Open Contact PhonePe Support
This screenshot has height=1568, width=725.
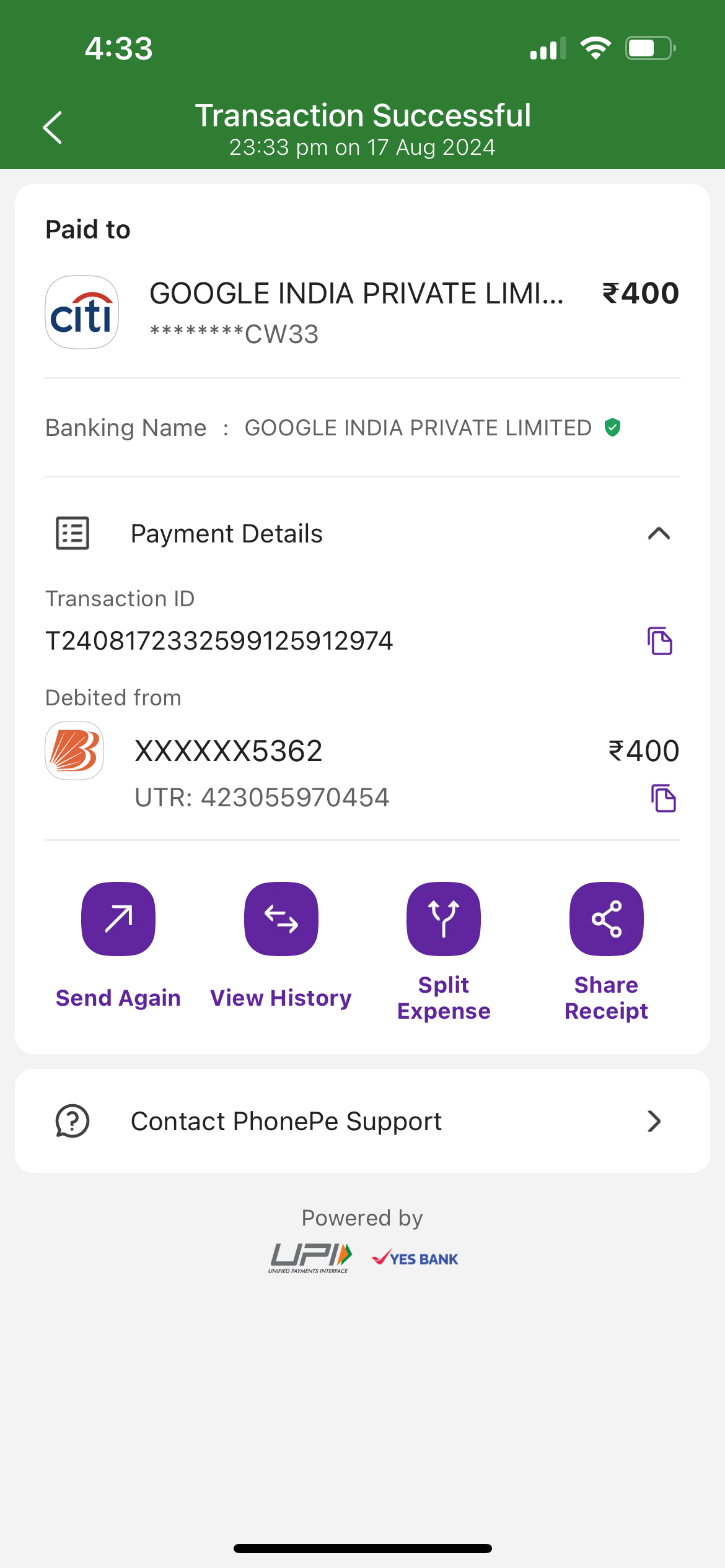362,1121
